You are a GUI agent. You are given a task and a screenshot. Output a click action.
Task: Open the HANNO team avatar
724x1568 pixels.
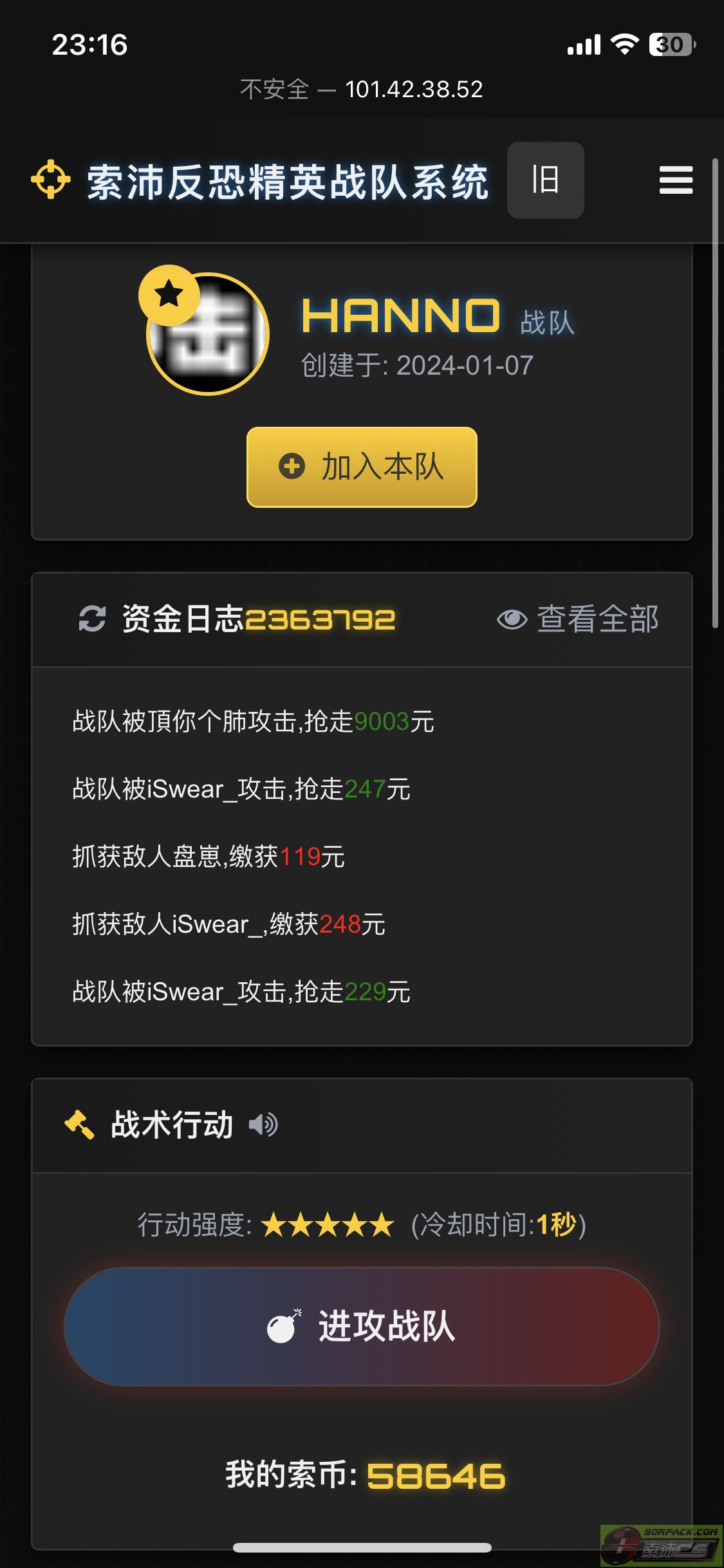[208, 333]
